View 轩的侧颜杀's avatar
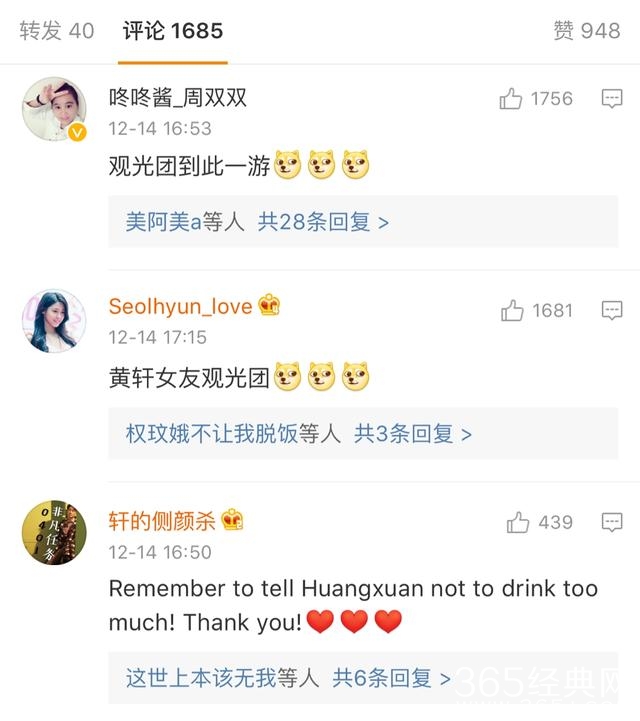Image resolution: width=640 pixels, height=721 pixels. pyautogui.click(x=54, y=533)
